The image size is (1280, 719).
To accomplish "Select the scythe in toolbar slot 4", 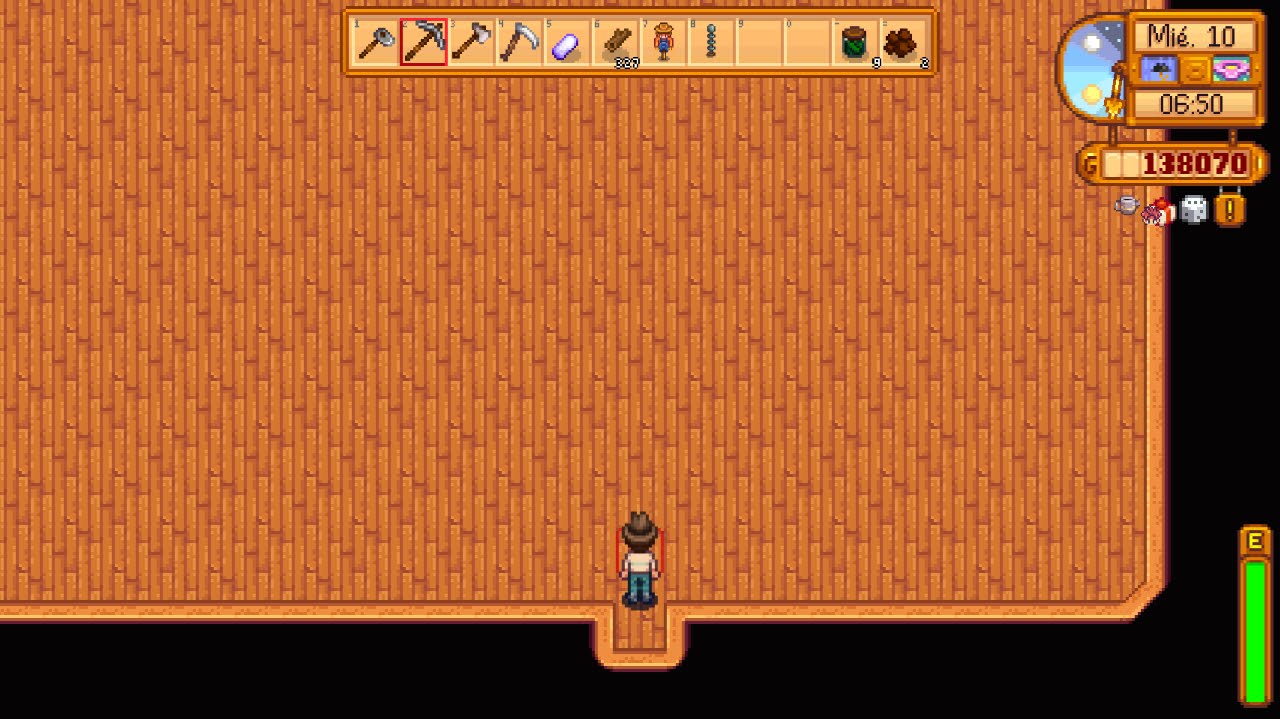I will pos(520,43).
